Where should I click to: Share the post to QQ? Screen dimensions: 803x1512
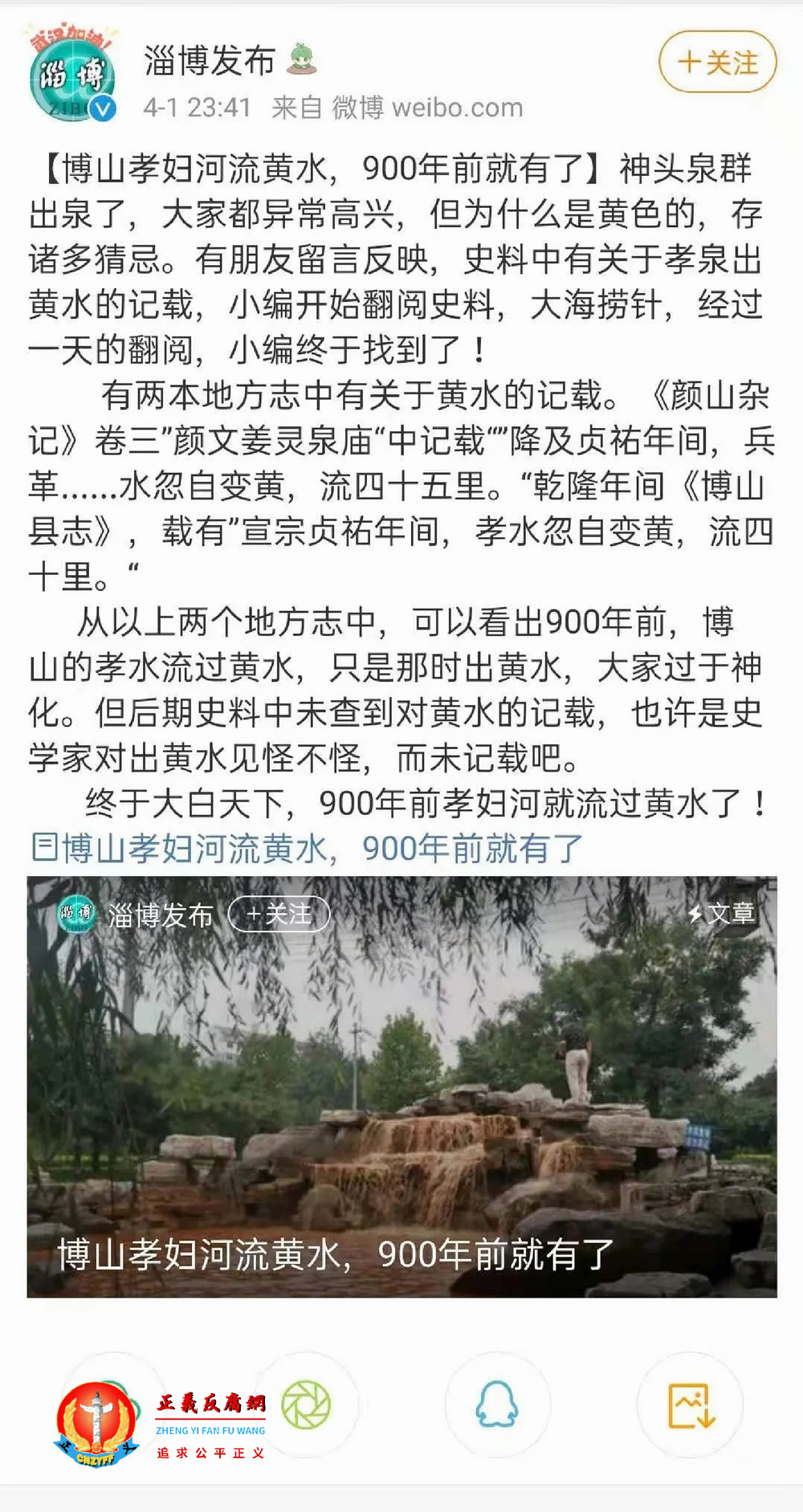tap(497, 1404)
